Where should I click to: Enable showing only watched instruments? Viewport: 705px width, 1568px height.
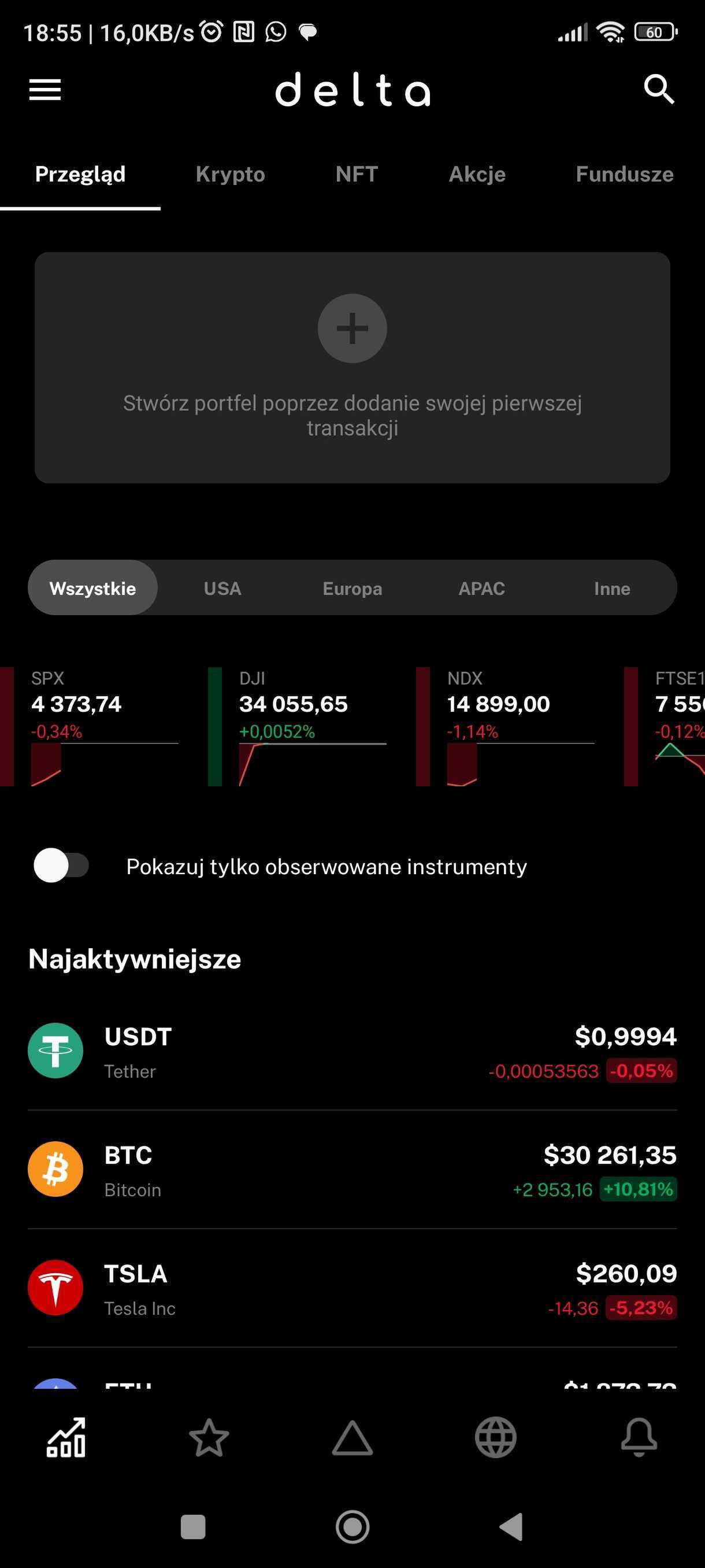(61, 866)
